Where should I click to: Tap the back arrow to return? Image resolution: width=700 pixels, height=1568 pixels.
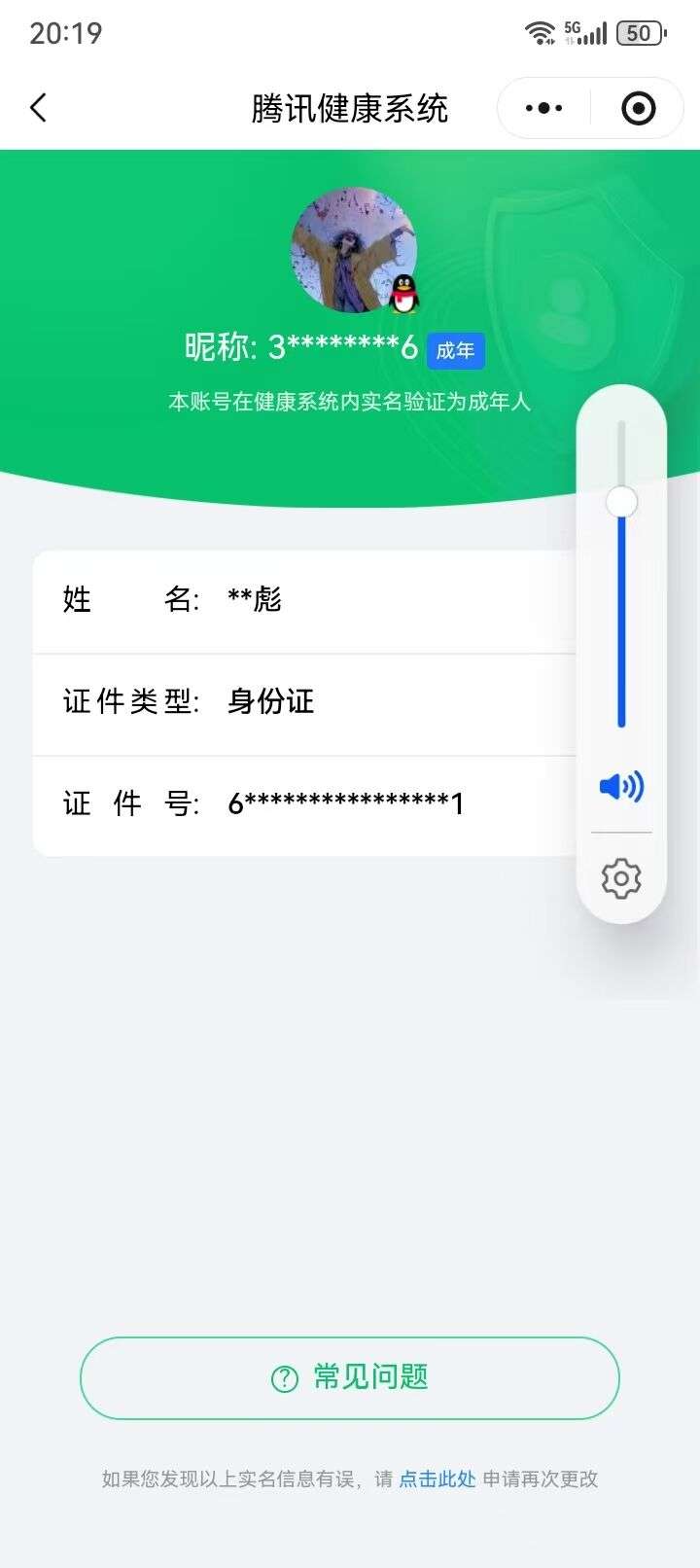tap(38, 108)
